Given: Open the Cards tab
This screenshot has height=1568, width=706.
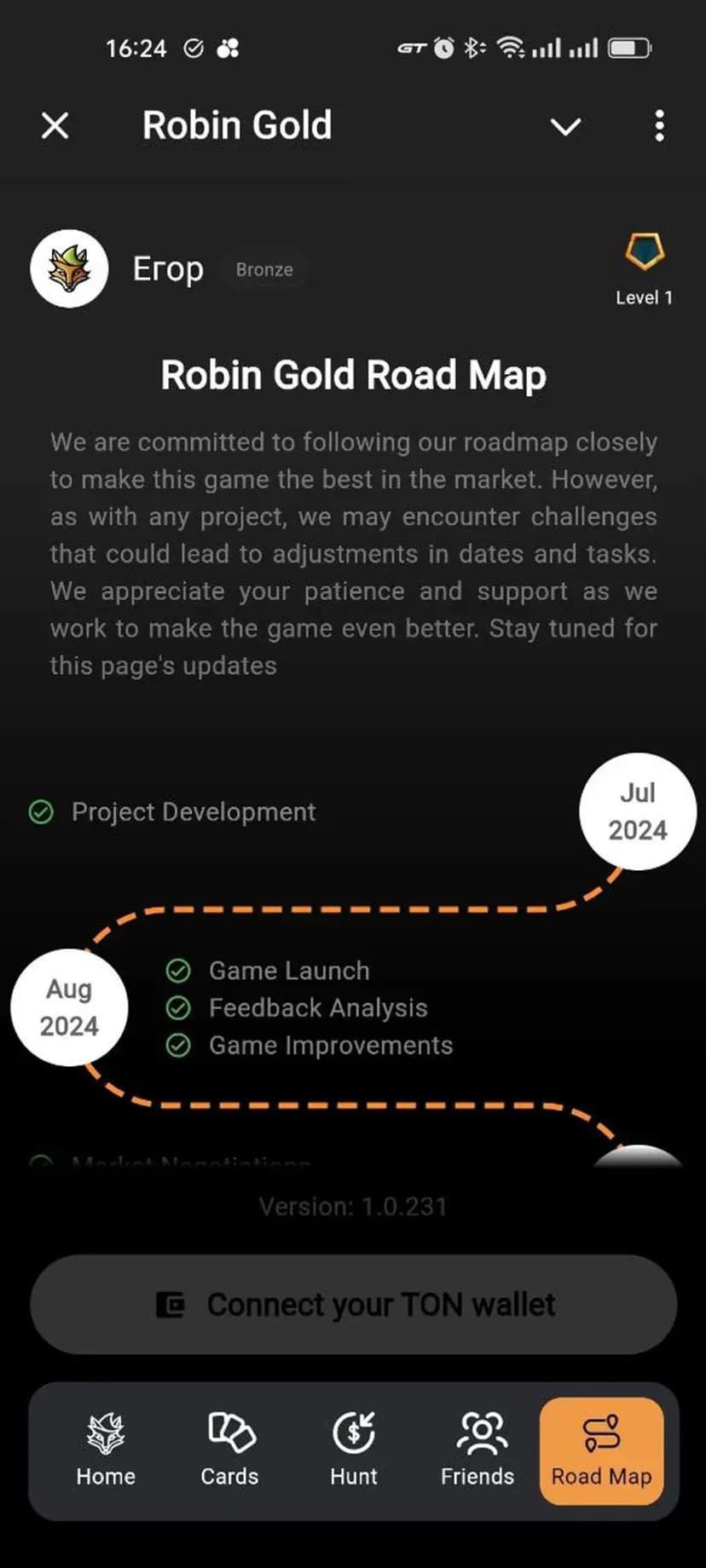Looking at the screenshot, I should [229, 1450].
